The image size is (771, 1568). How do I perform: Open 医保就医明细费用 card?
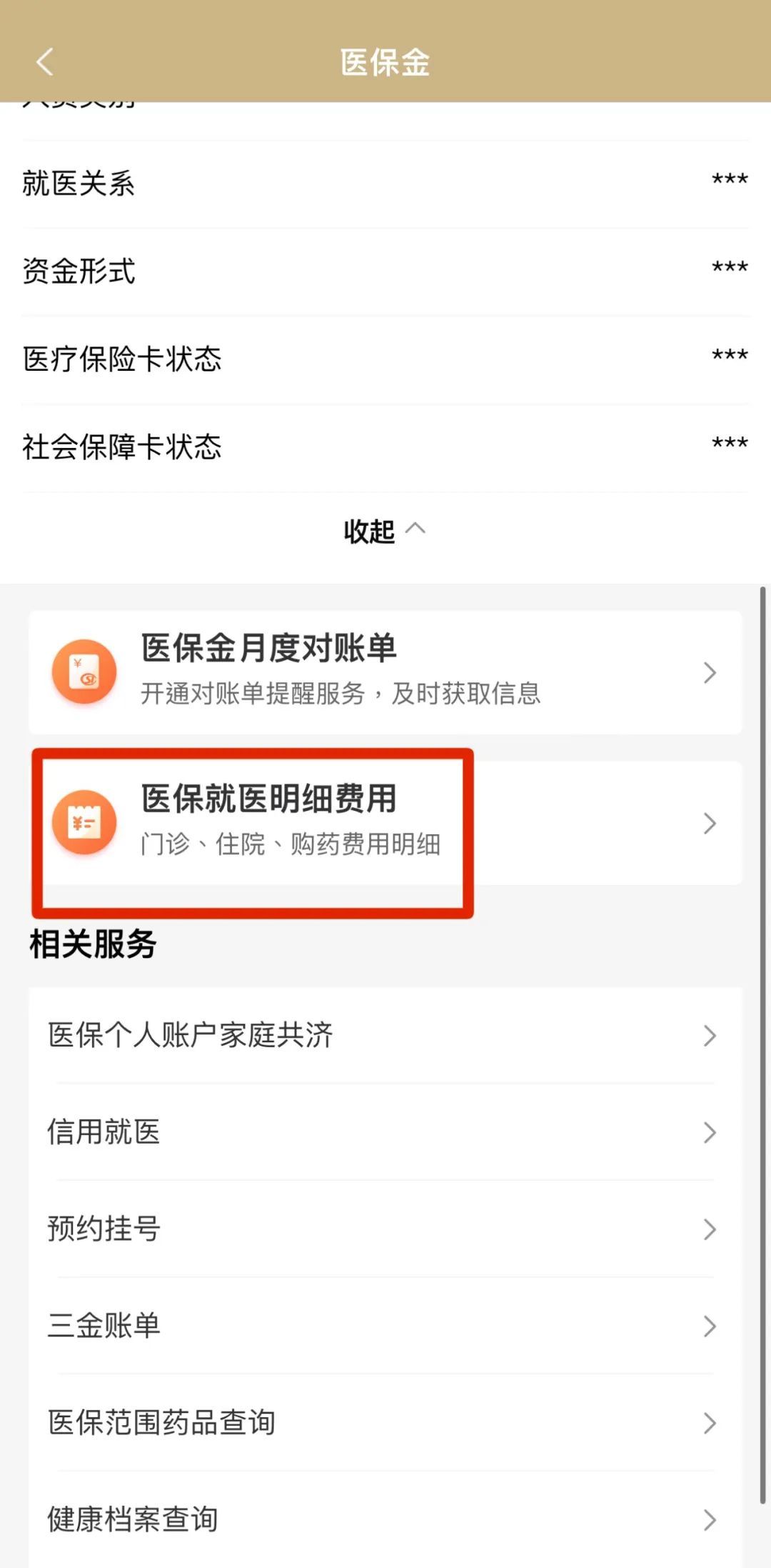pos(385,823)
